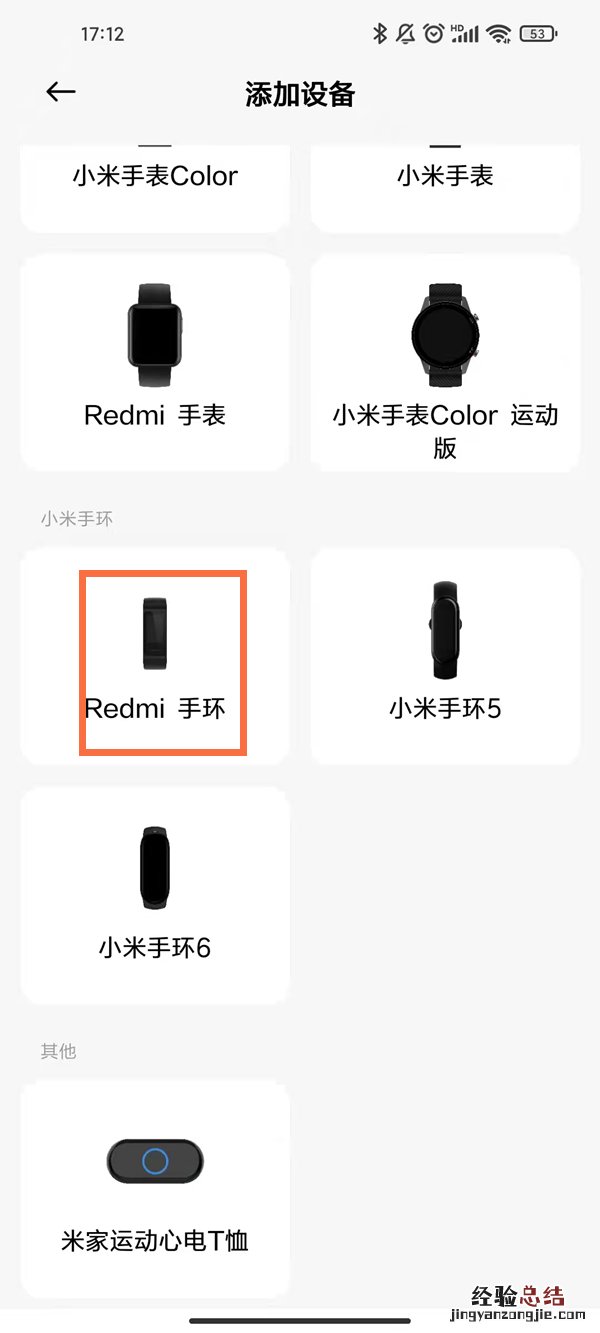Go back using the arrow

61,92
